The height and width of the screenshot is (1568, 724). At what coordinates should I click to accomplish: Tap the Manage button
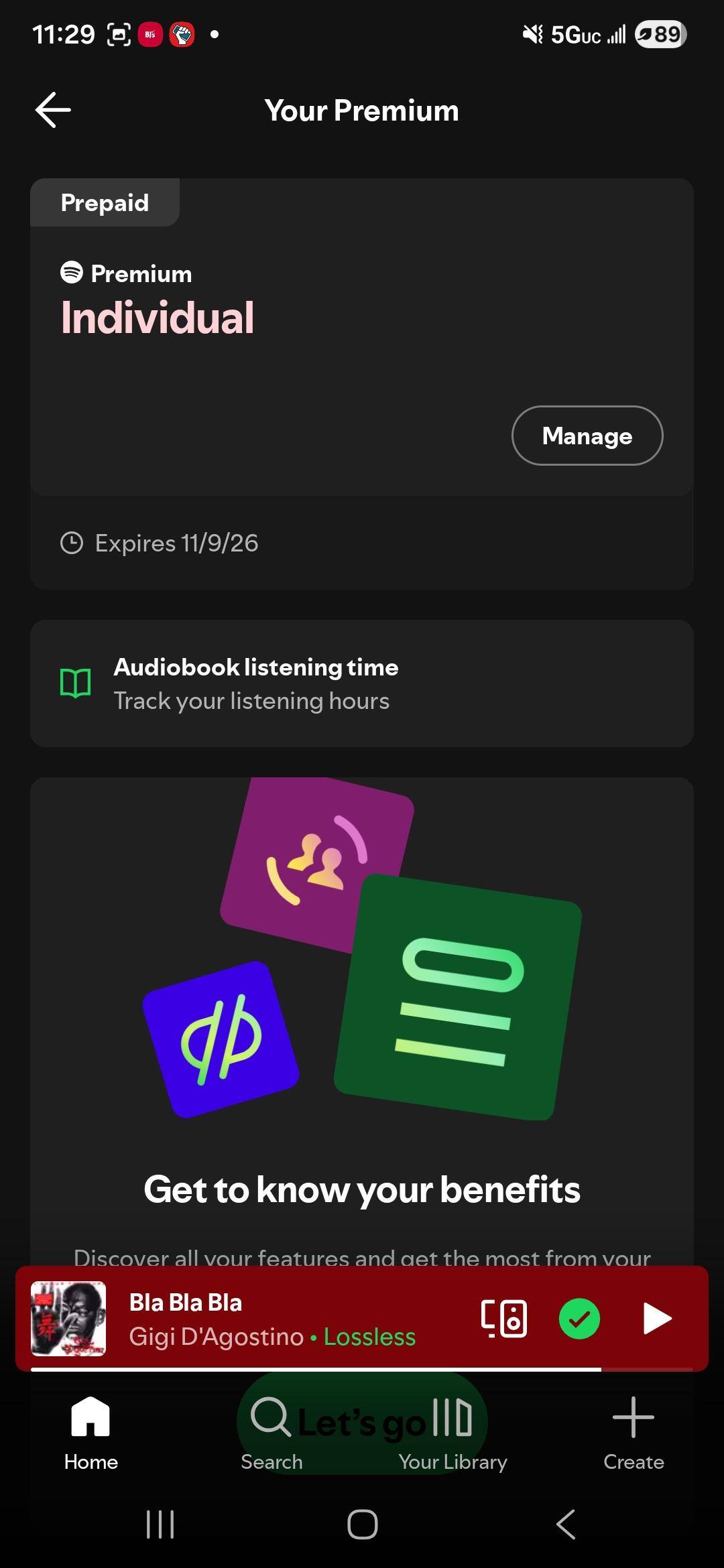tap(587, 436)
